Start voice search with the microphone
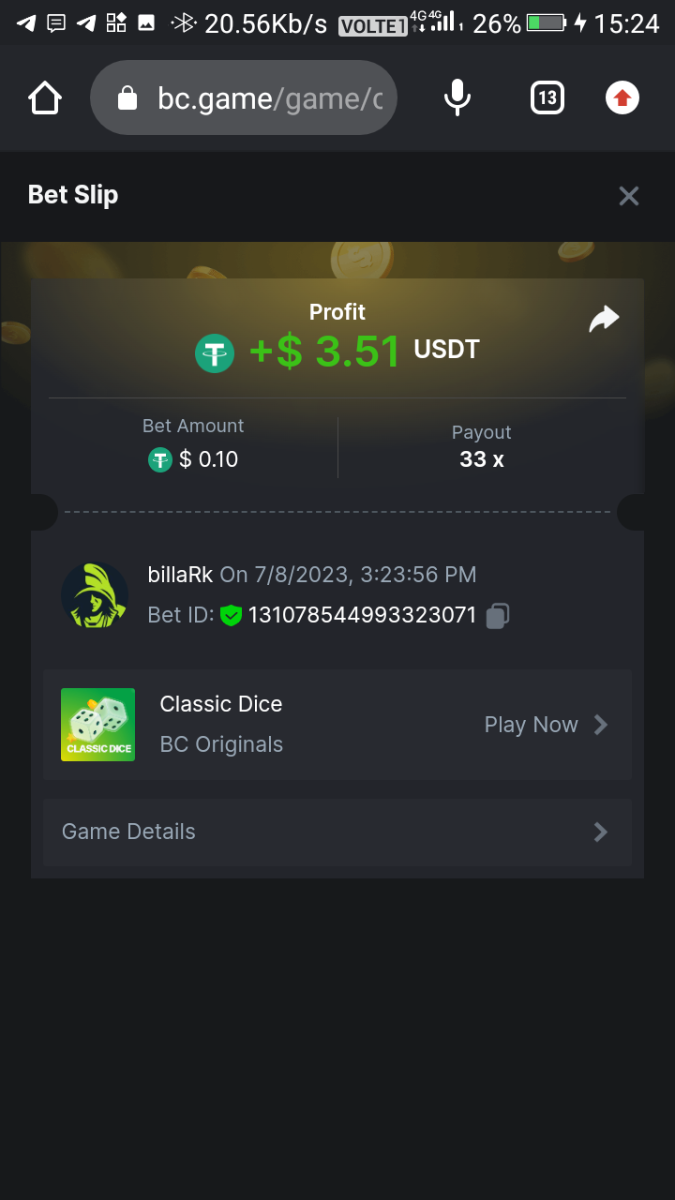This screenshot has height=1200, width=675. click(x=457, y=98)
